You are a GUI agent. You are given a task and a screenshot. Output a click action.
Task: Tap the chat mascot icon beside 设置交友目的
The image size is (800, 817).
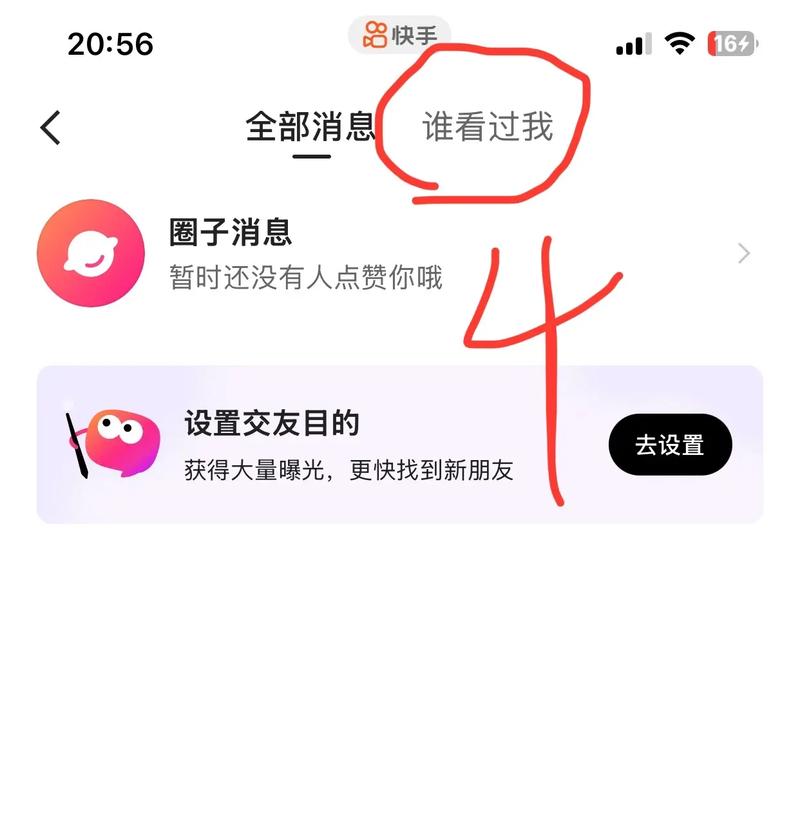(x=117, y=440)
